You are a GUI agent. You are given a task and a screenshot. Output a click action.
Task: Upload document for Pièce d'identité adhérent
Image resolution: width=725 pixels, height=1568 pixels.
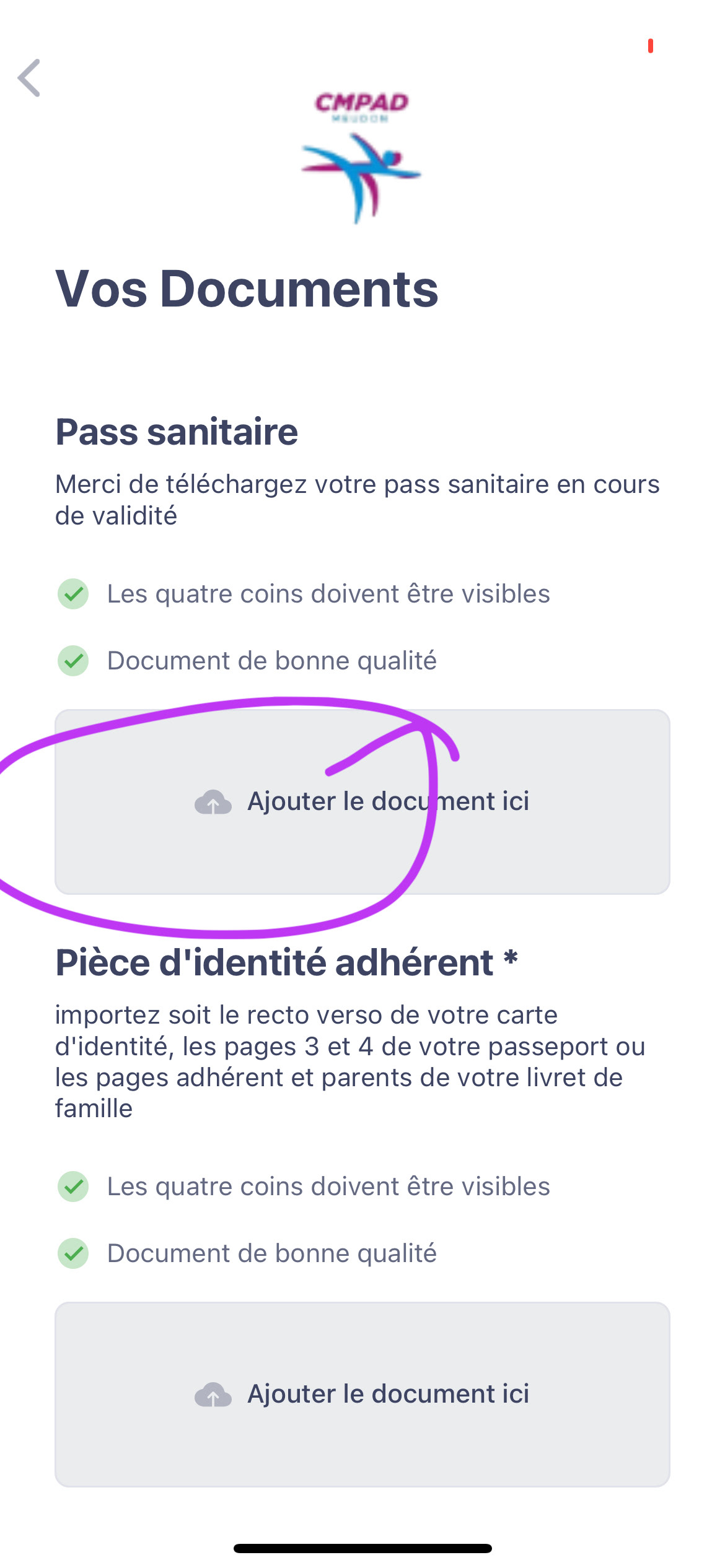click(362, 1394)
